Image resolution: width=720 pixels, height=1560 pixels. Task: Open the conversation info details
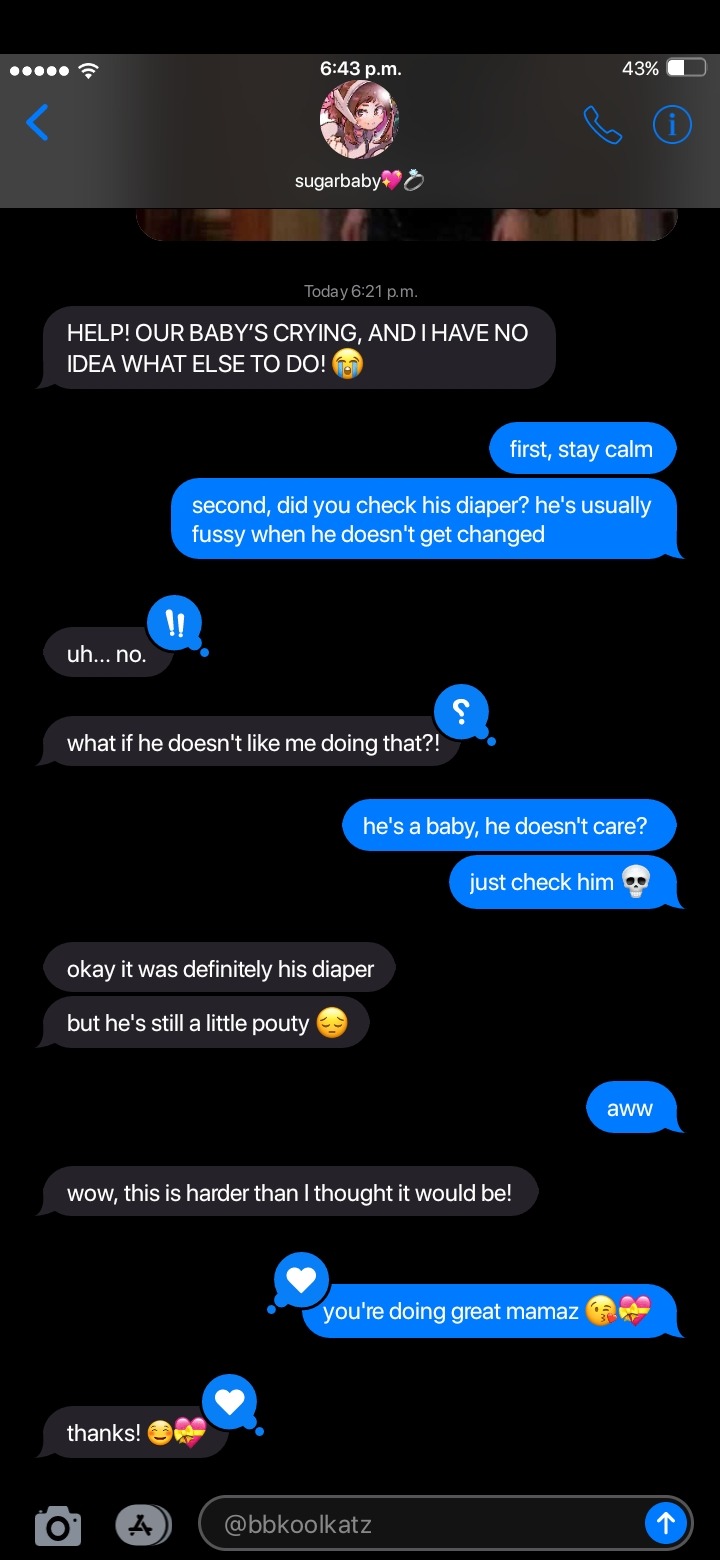672,125
